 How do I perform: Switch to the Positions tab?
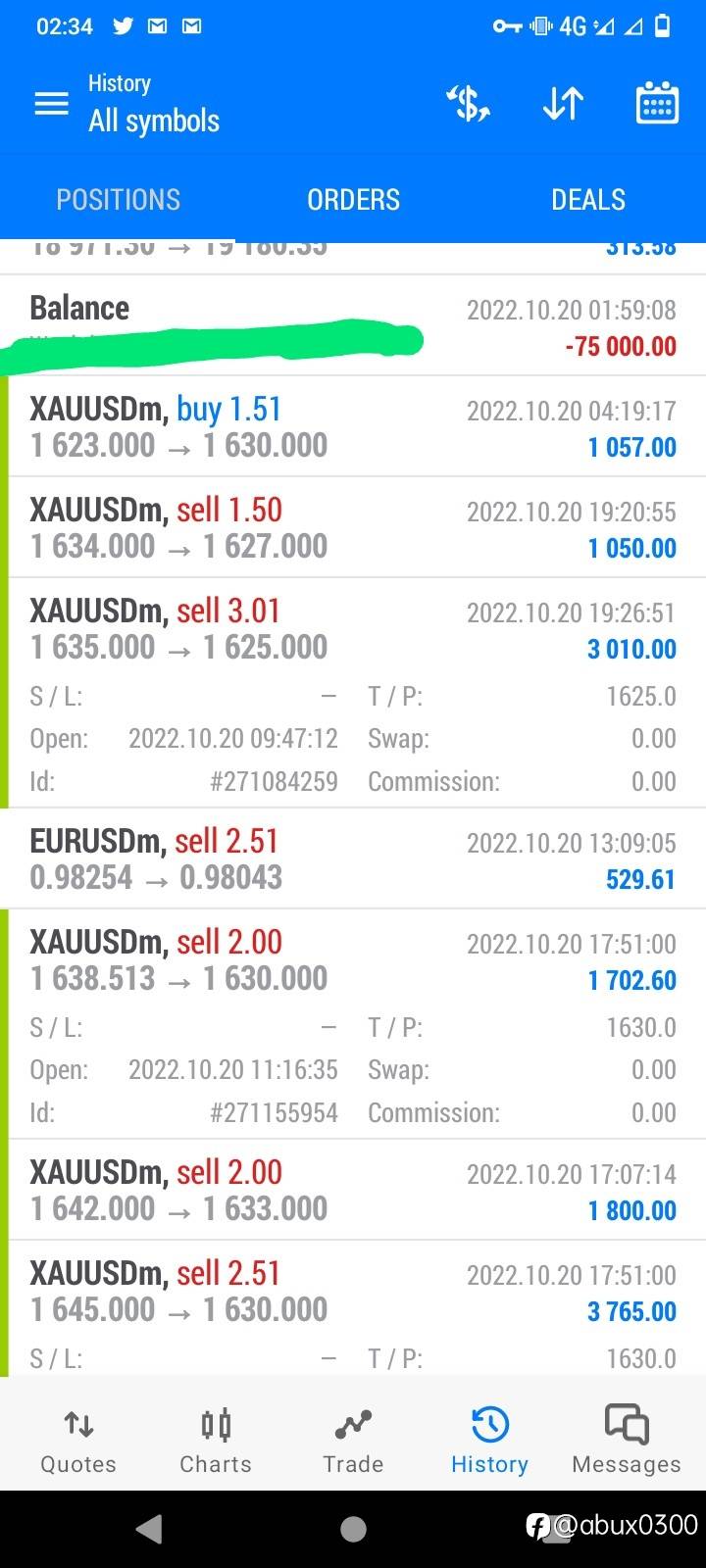click(118, 200)
